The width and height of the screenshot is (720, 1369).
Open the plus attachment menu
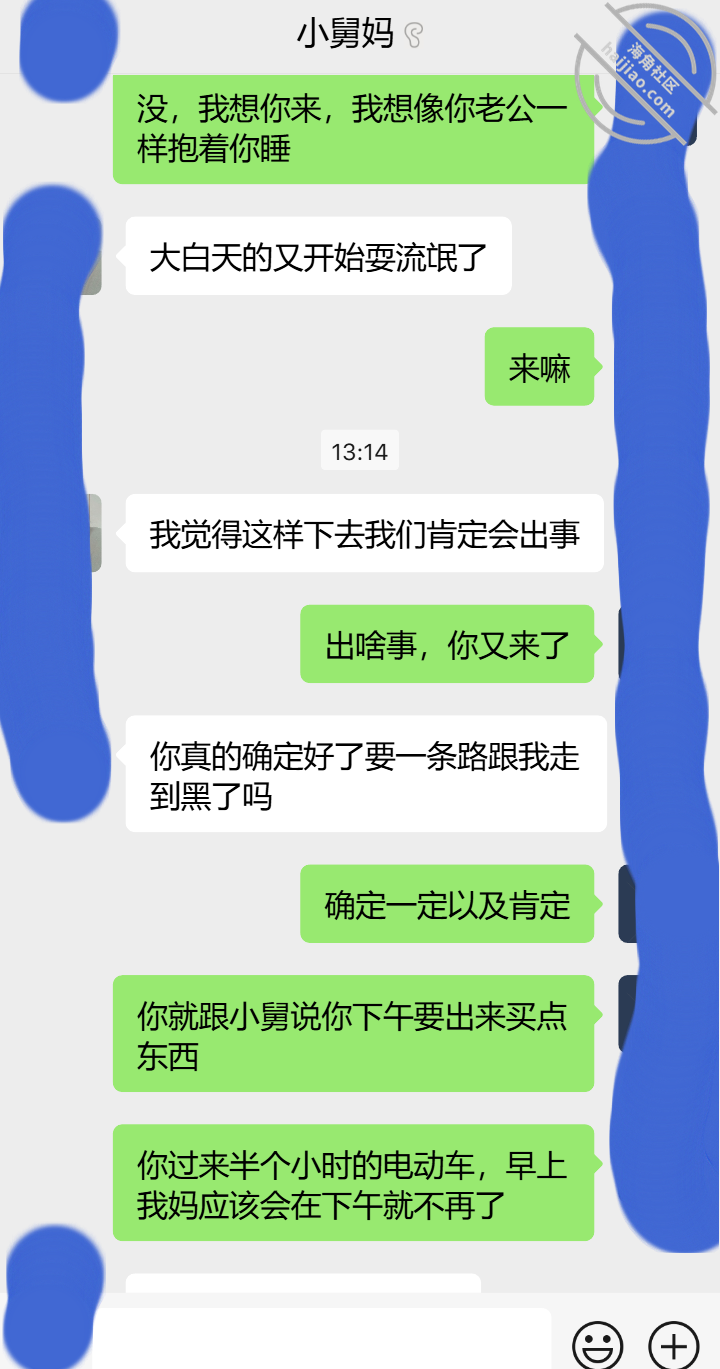click(674, 1343)
